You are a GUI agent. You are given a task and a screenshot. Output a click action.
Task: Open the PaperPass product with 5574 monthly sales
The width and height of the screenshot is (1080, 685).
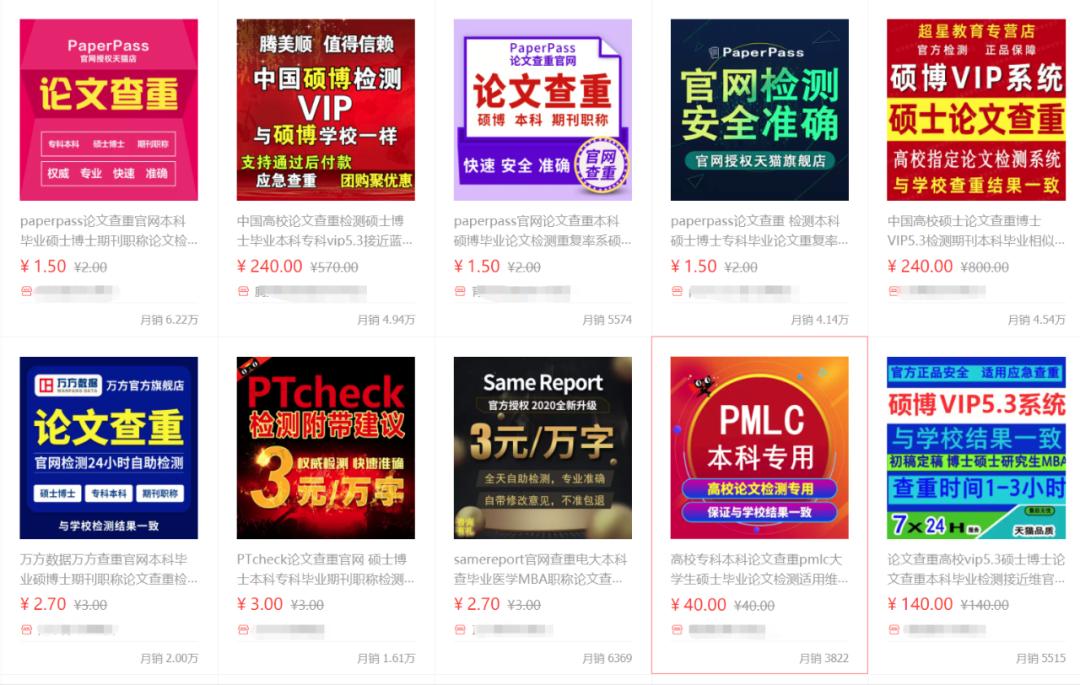542,110
